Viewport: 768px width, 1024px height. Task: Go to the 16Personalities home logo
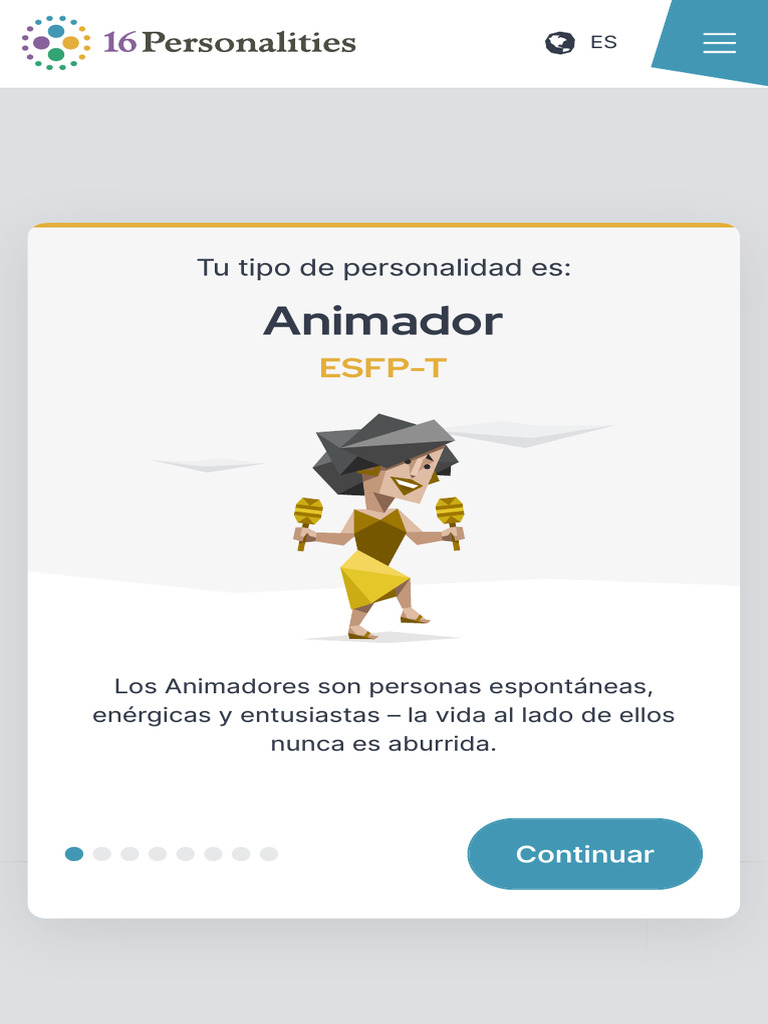point(189,43)
